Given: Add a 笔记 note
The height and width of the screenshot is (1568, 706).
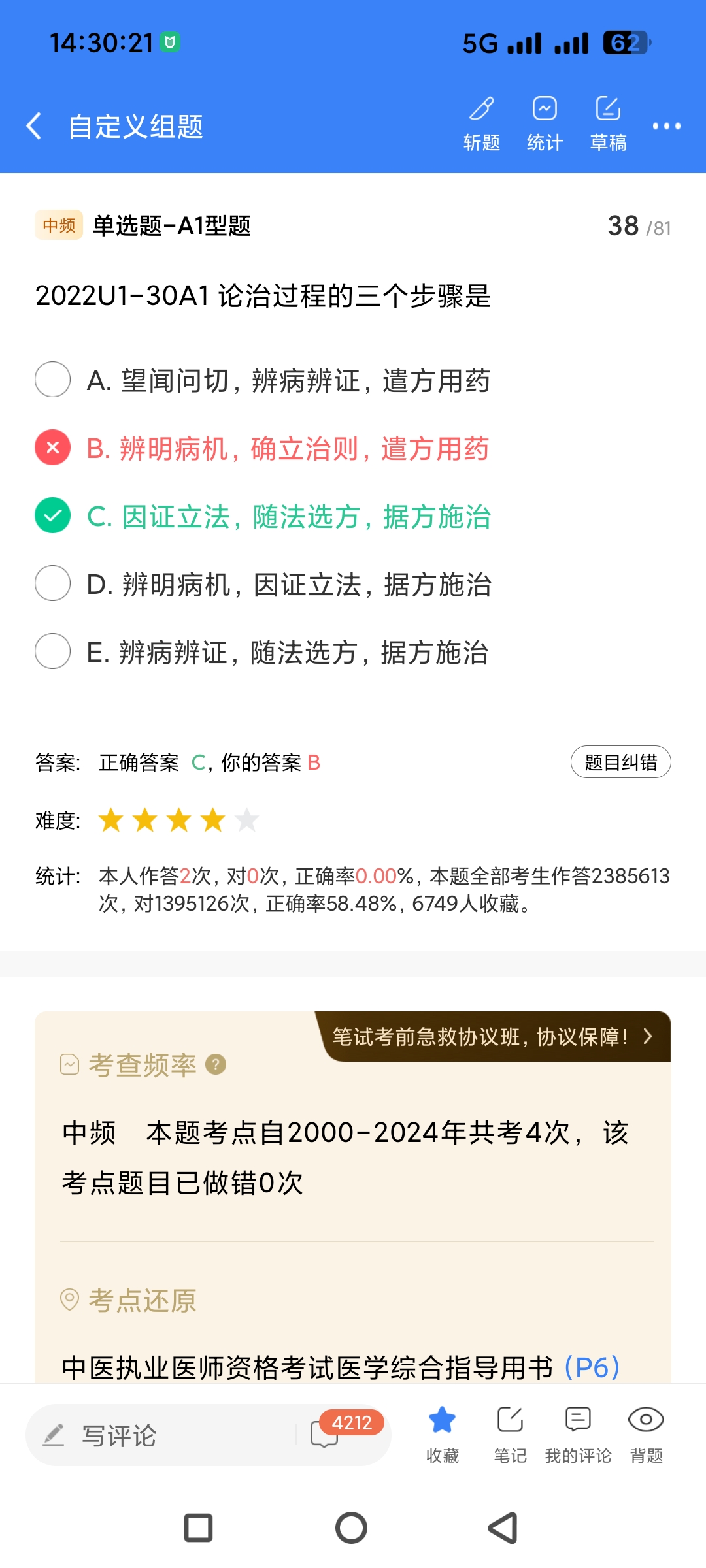Looking at the screenshot, I should [x=510, y=1434].
